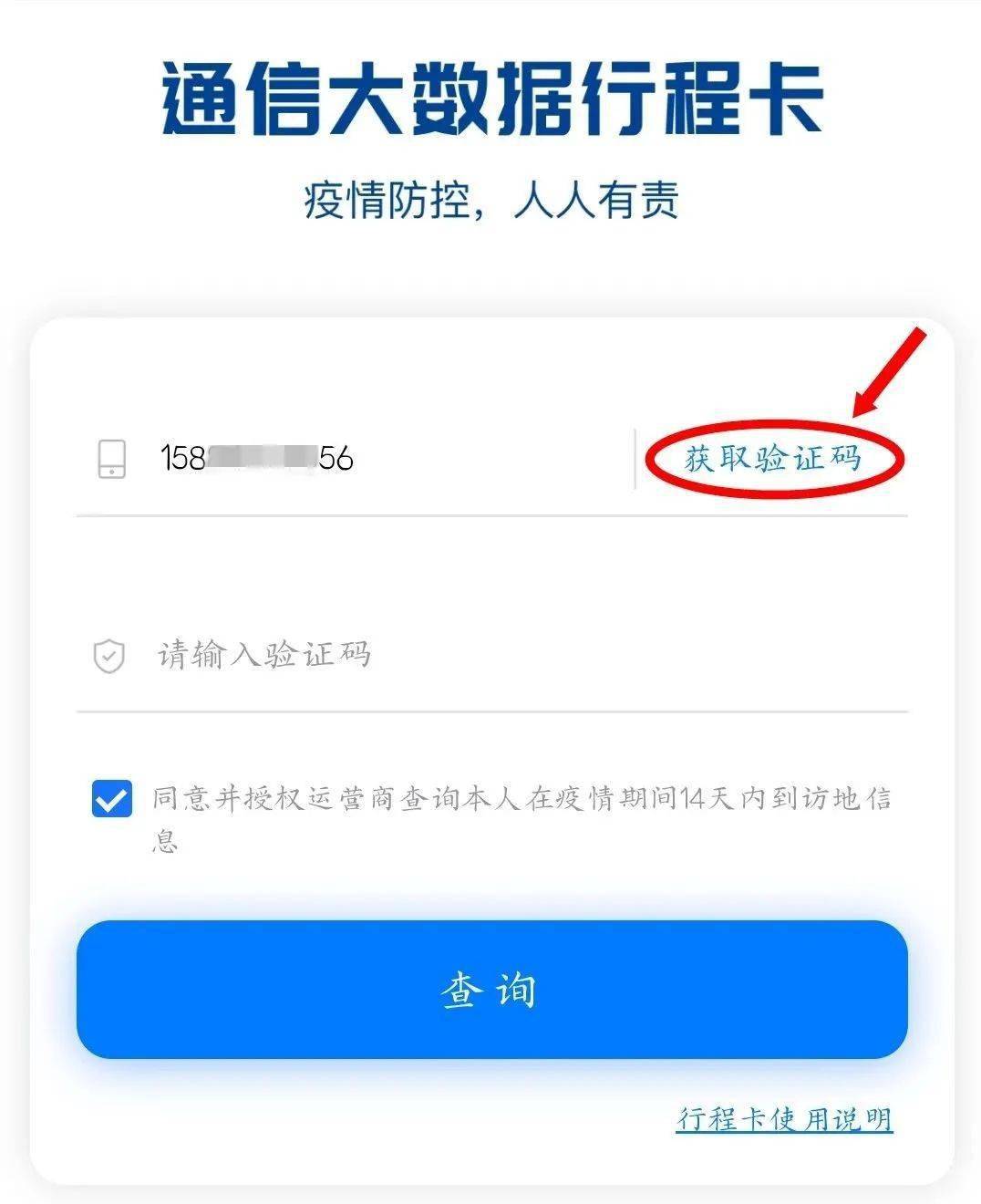Tap the blue 查询 button
This screenshot has height=1204, width=981.
491,990
